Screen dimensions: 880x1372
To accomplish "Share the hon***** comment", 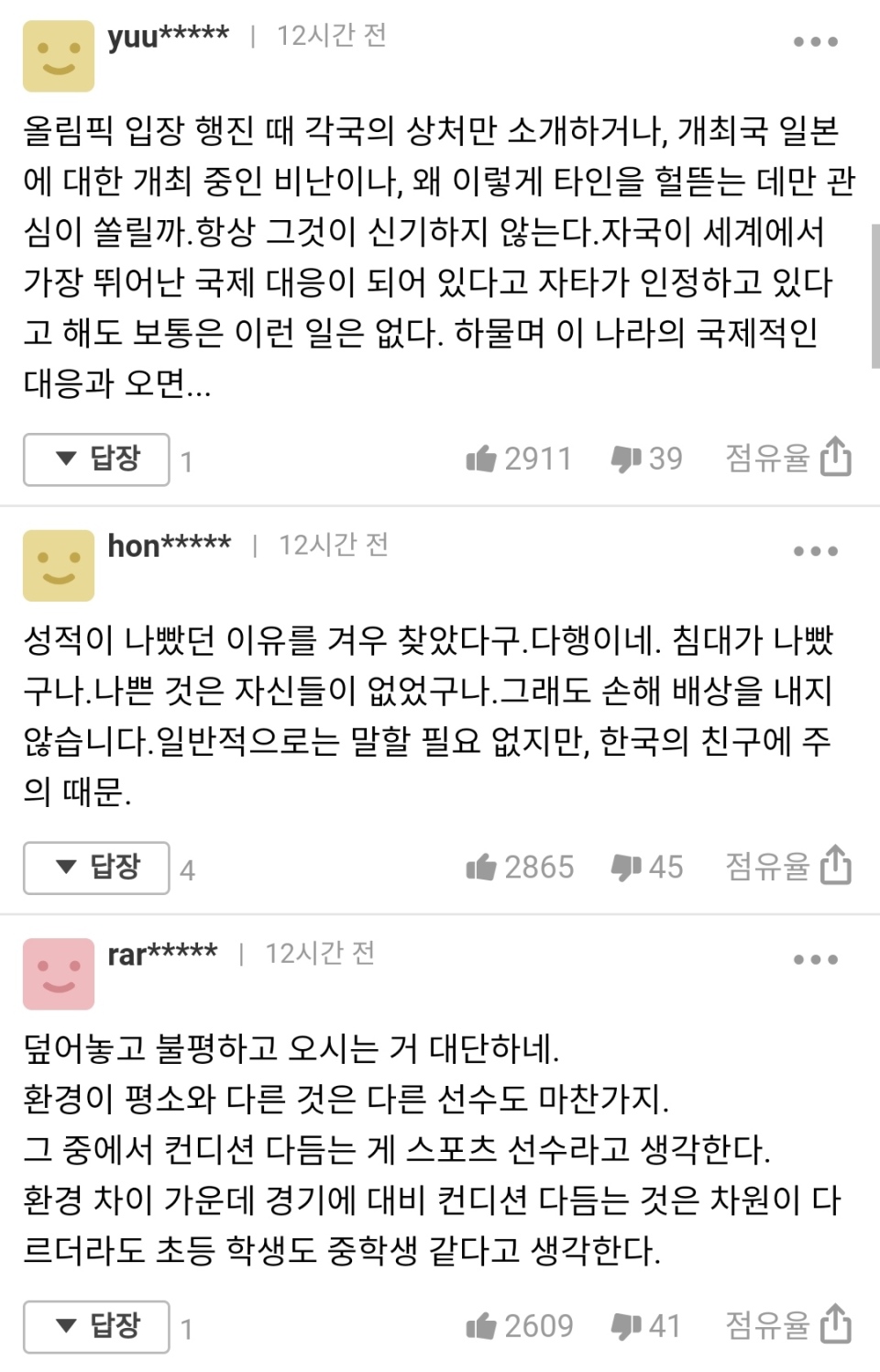I will (836, 865).
